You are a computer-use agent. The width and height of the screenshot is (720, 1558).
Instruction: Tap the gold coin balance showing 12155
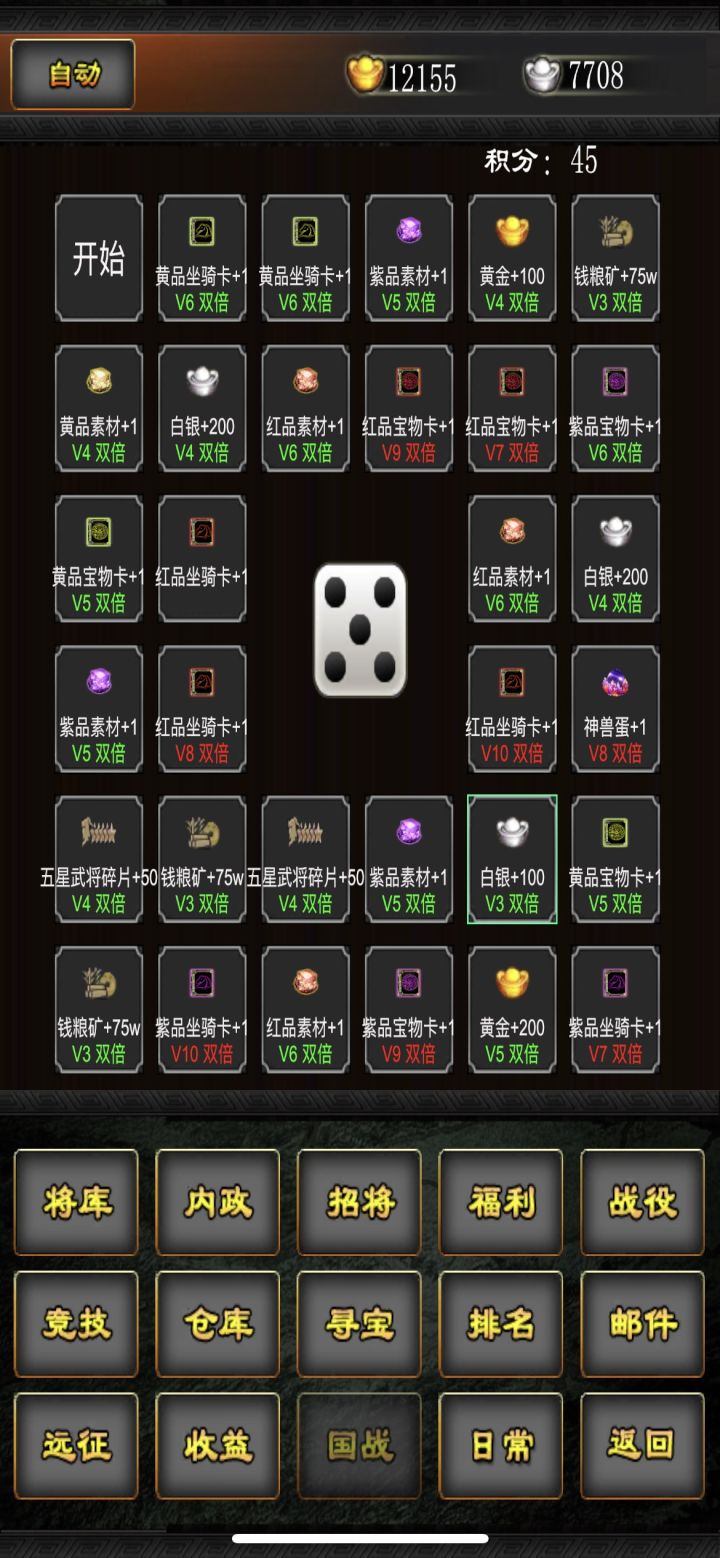tap(410, 73)
